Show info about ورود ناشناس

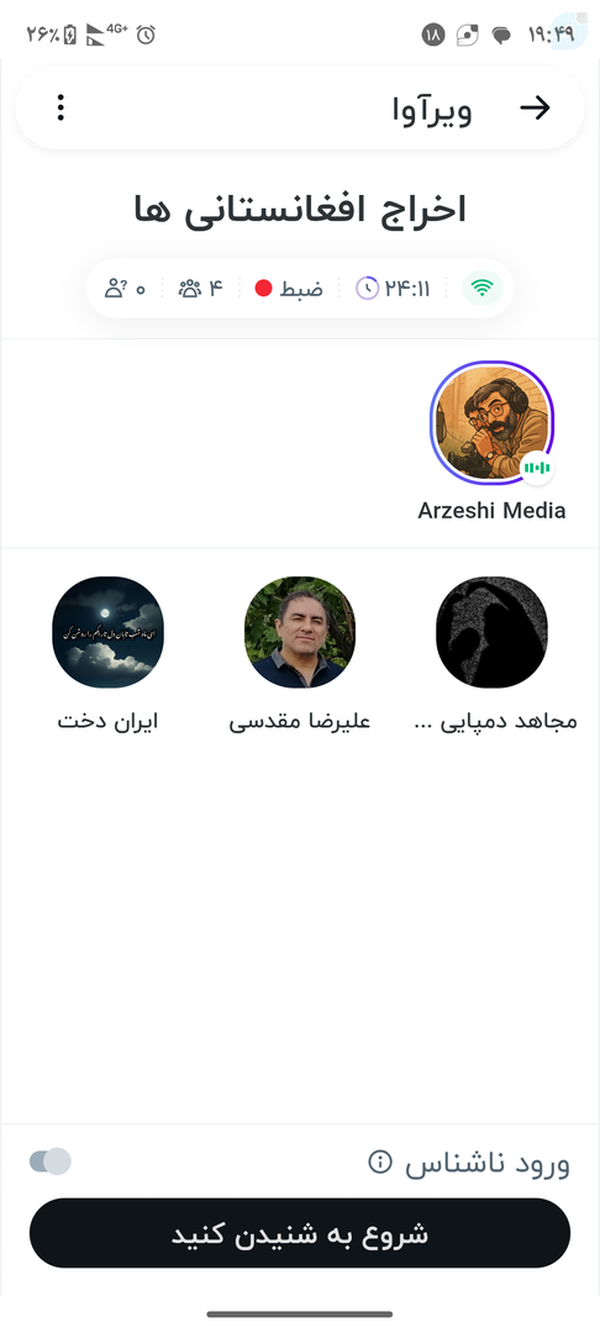coord(380,1162)
